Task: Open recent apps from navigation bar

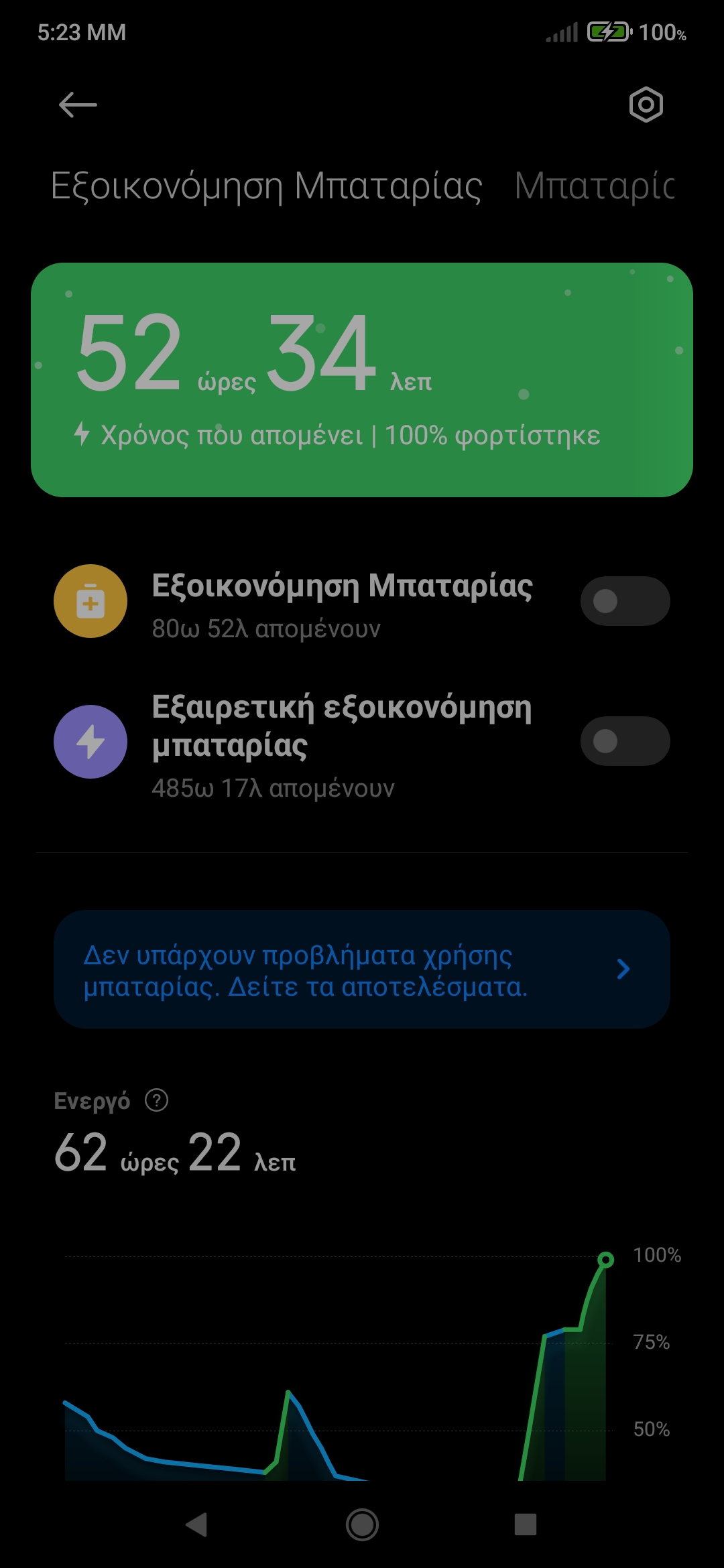Action: tap(525, 1525)
